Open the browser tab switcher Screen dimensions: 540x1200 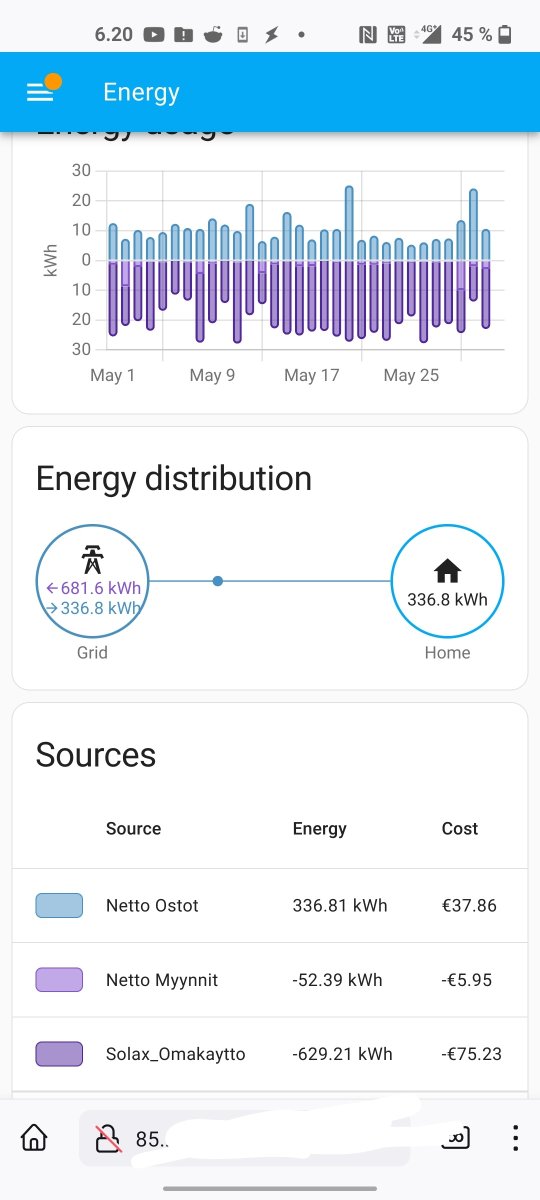[x=456, y=1138]
